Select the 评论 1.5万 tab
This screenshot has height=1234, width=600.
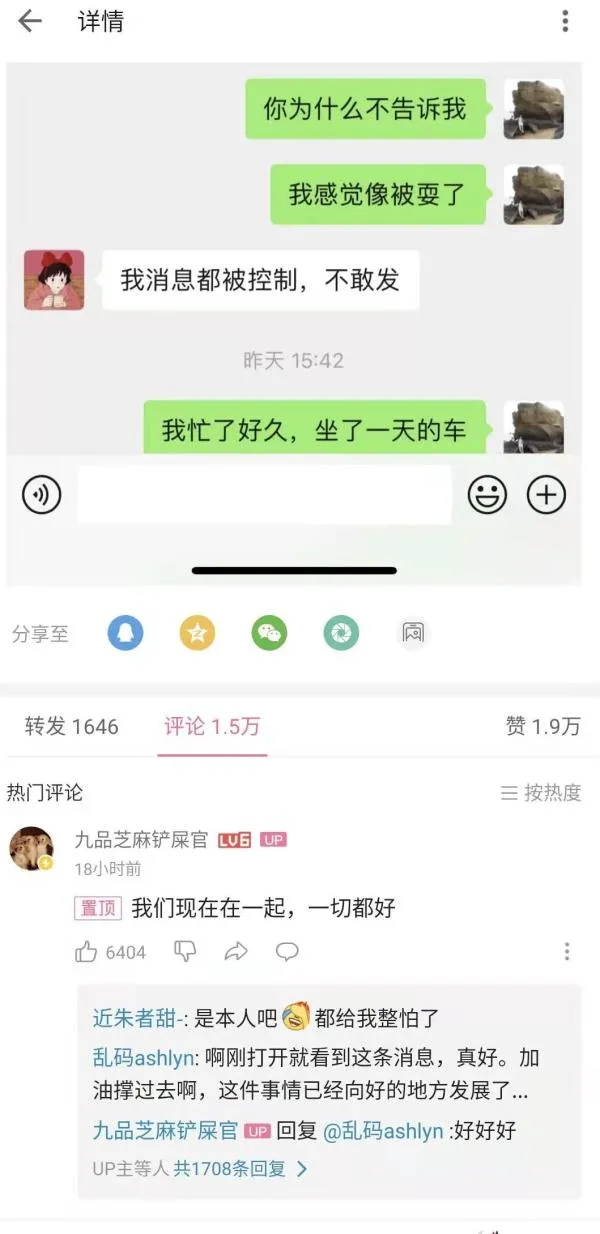[x=212, y=727]
